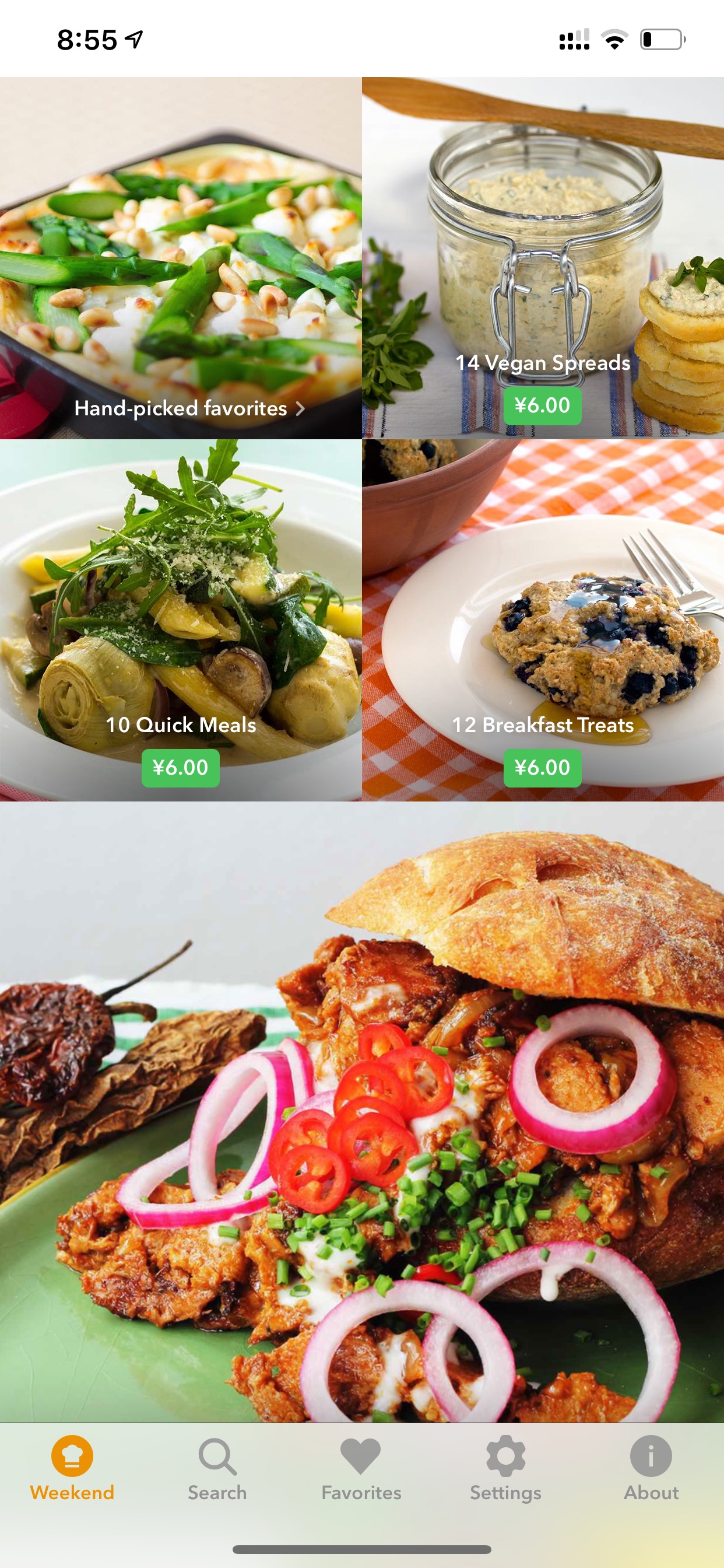View the About tab
The width and height of the screenshot is (724, 1568).
(651, 1468)
